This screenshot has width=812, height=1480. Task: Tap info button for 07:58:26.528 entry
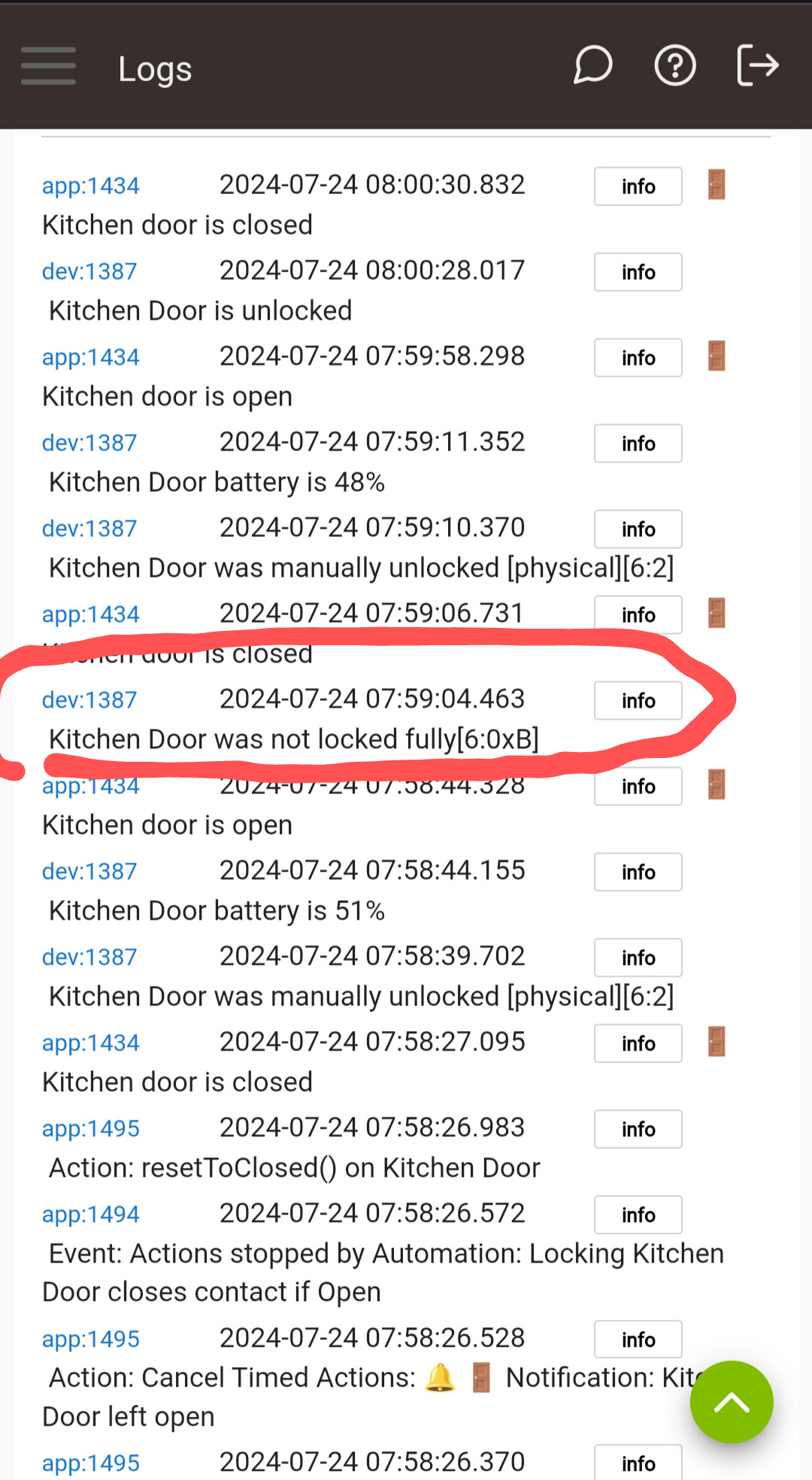click(x=638, y=1339)
